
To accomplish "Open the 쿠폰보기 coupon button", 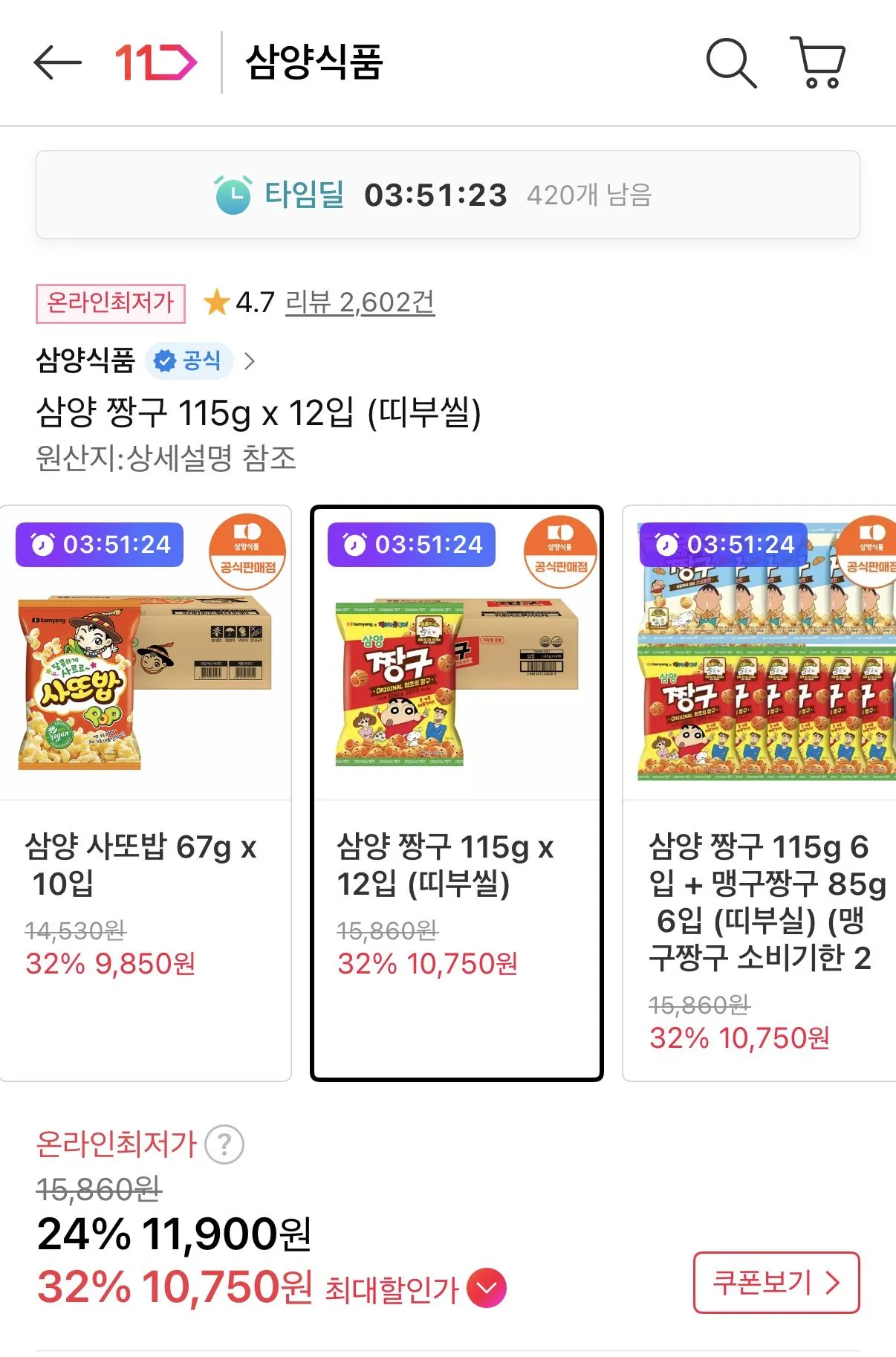I will click(776, 1283).
